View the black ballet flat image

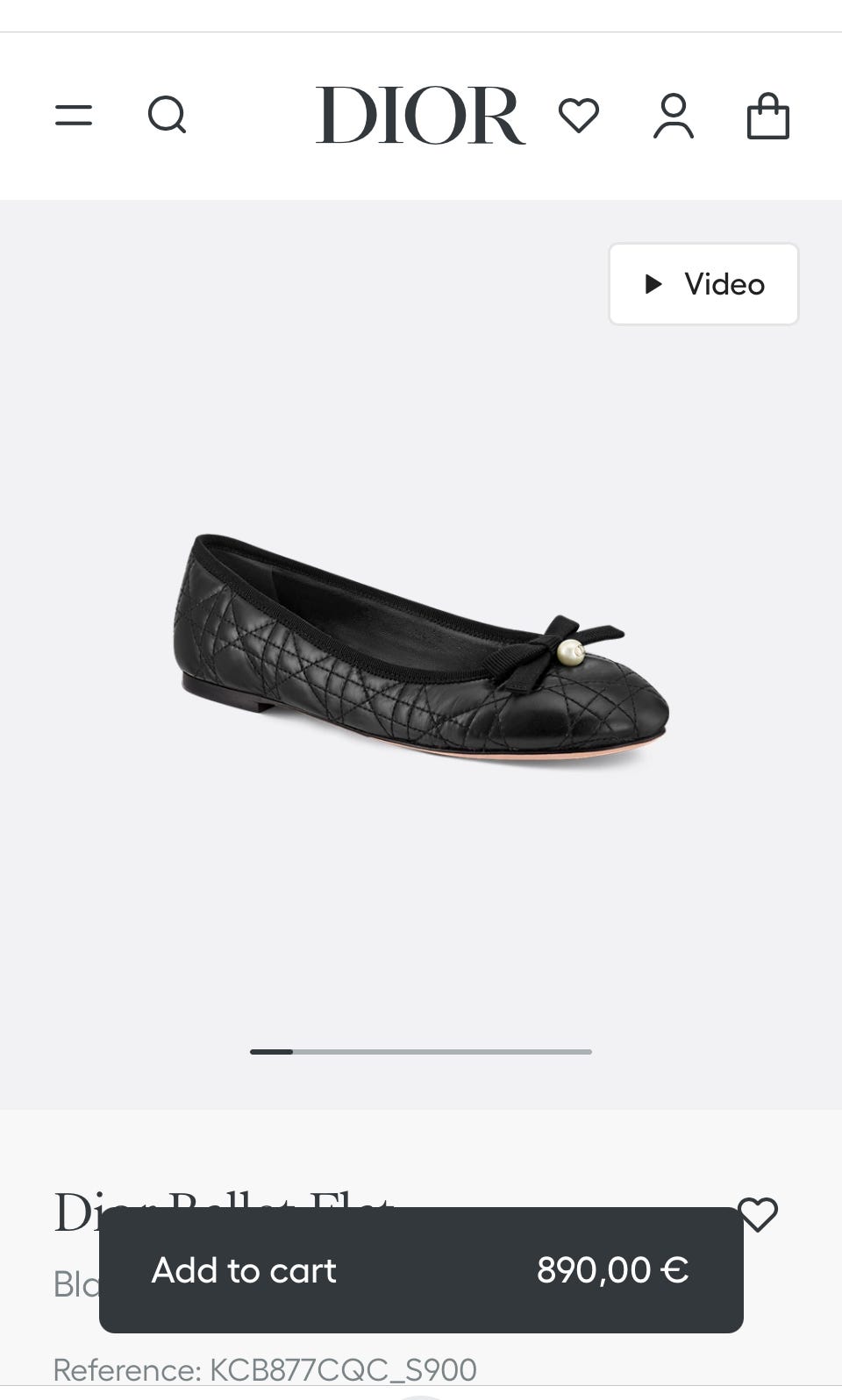click(x=421, y=649)
